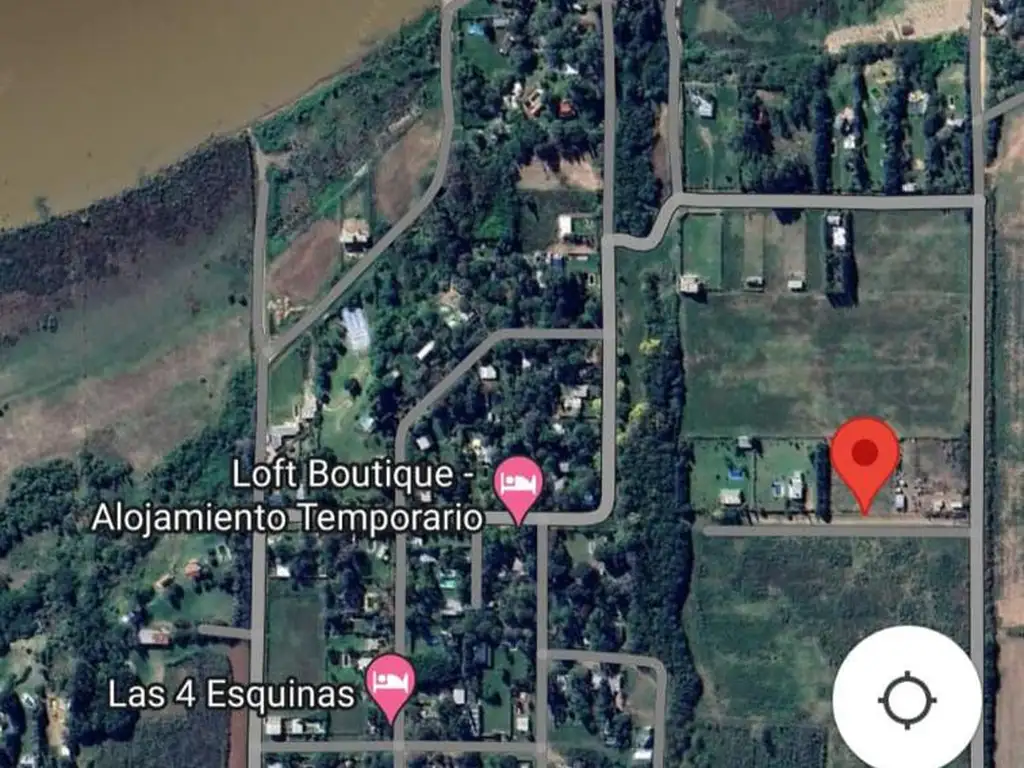The width and height of the screenshot is (1024, 768).
Task: Open the Las 4 Esquinas lodging marker
Action: pyautogui.click(x=390, y=684)
